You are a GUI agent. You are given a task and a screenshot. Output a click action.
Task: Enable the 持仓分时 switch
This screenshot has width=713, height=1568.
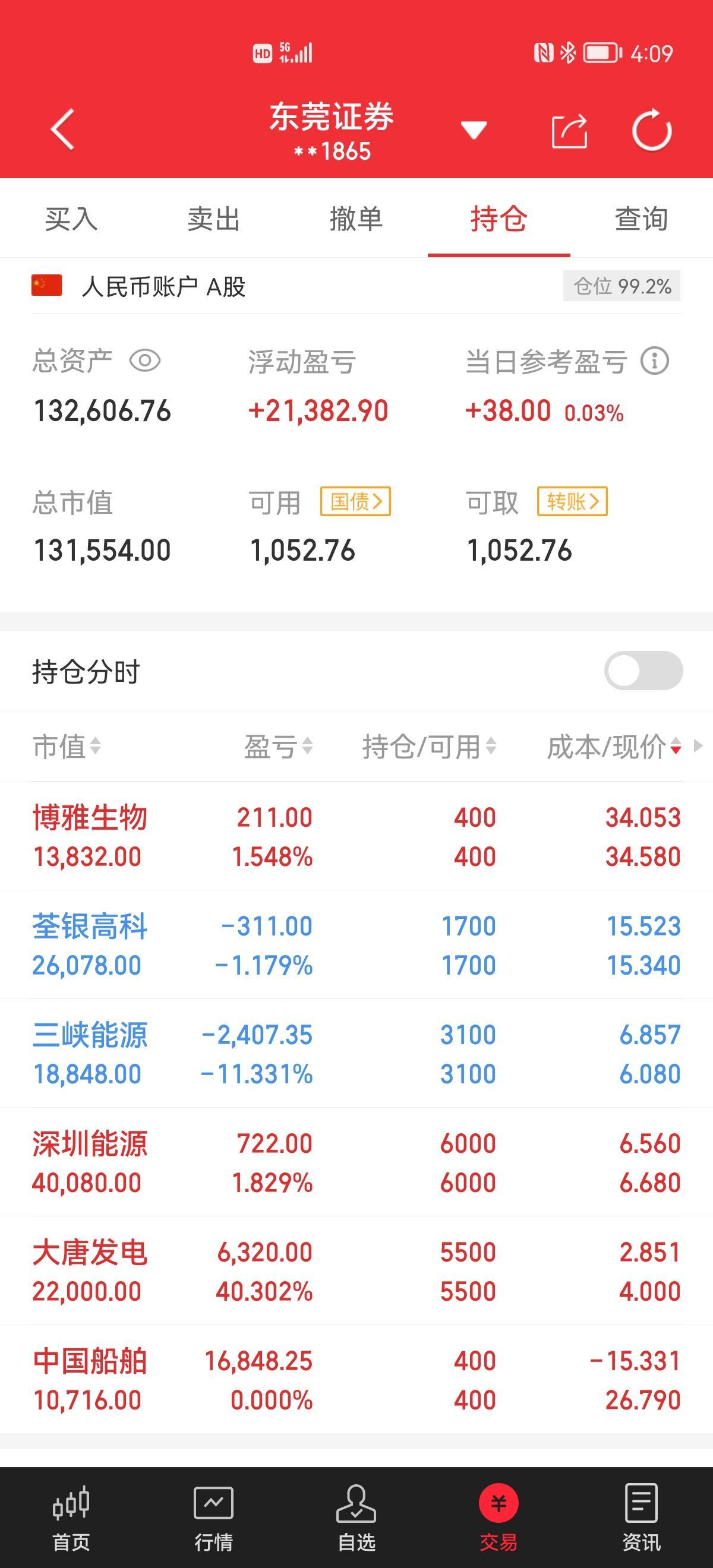pyautogui.click(x=643, y=671)
